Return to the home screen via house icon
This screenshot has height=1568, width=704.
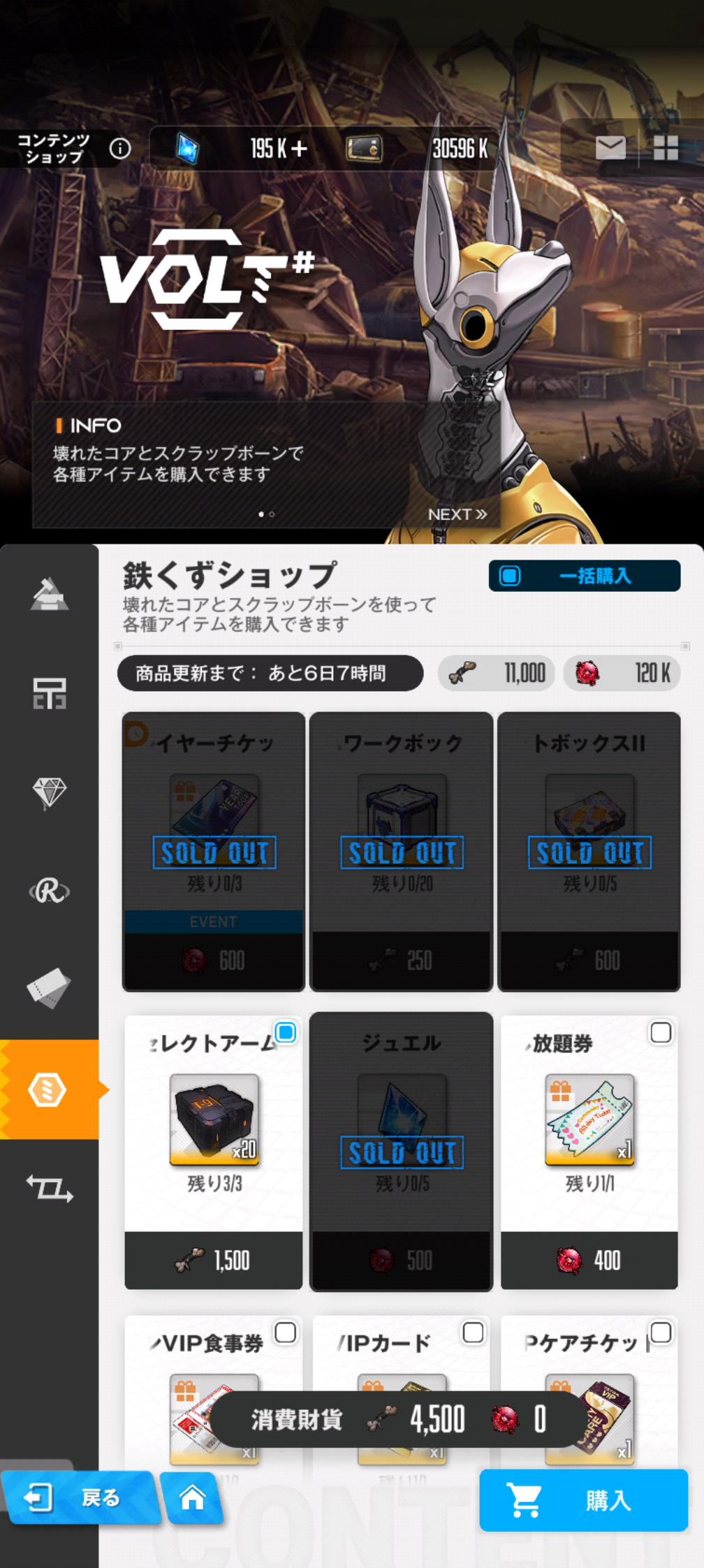[192, 1497]
